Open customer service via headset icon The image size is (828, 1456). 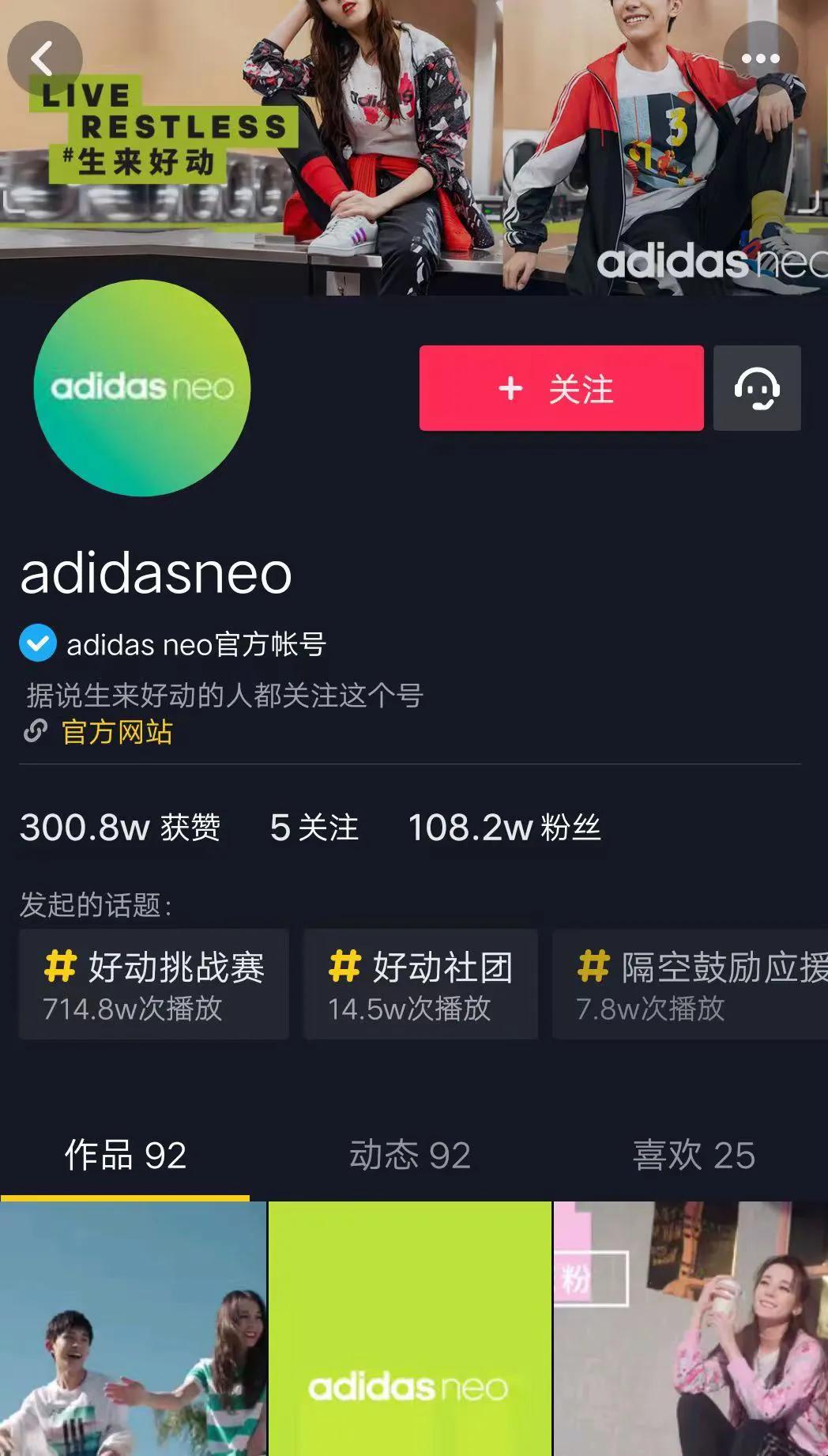(x=757, y=389)
